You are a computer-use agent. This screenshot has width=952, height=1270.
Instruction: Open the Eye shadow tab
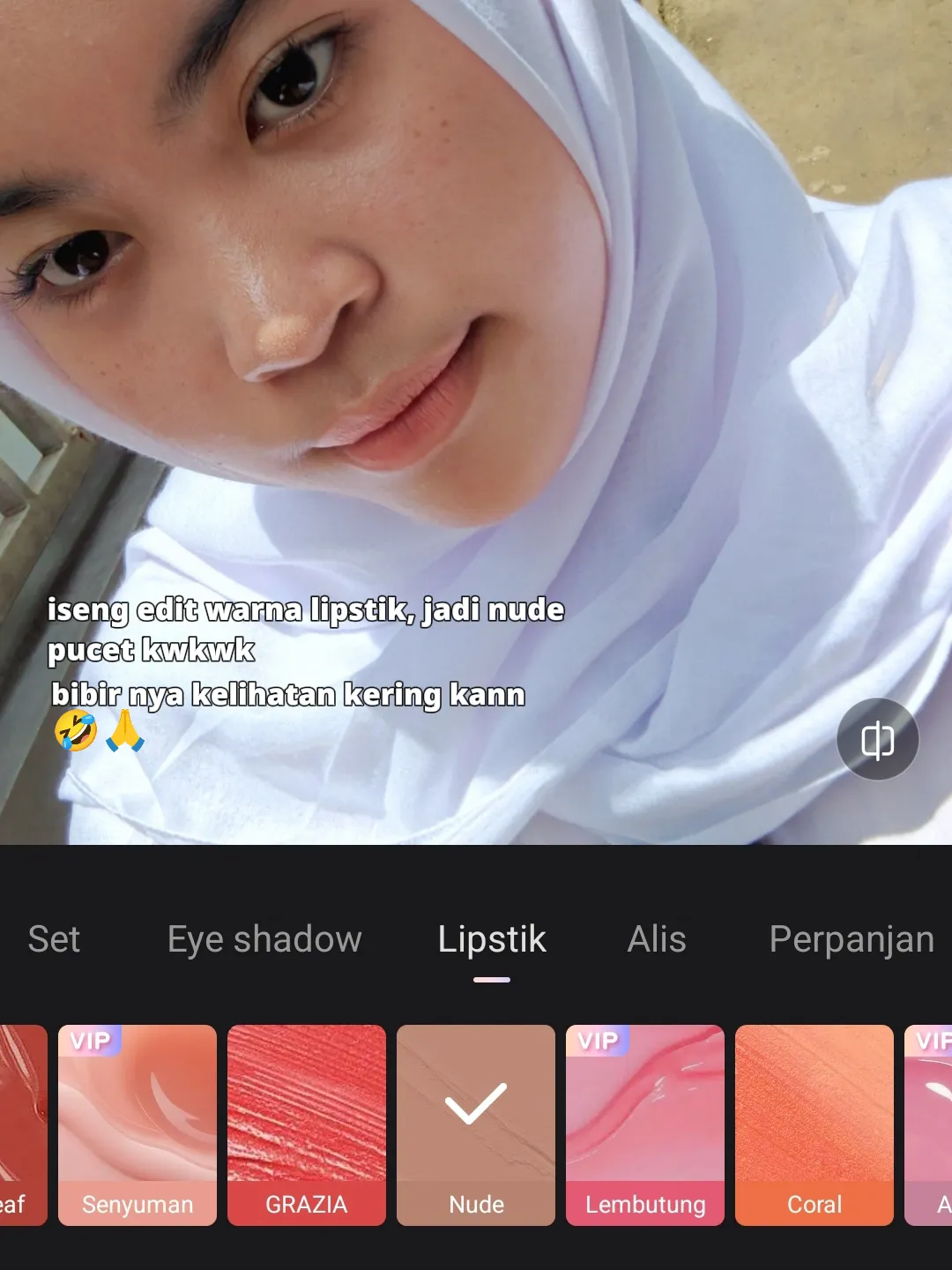[264, 939]
